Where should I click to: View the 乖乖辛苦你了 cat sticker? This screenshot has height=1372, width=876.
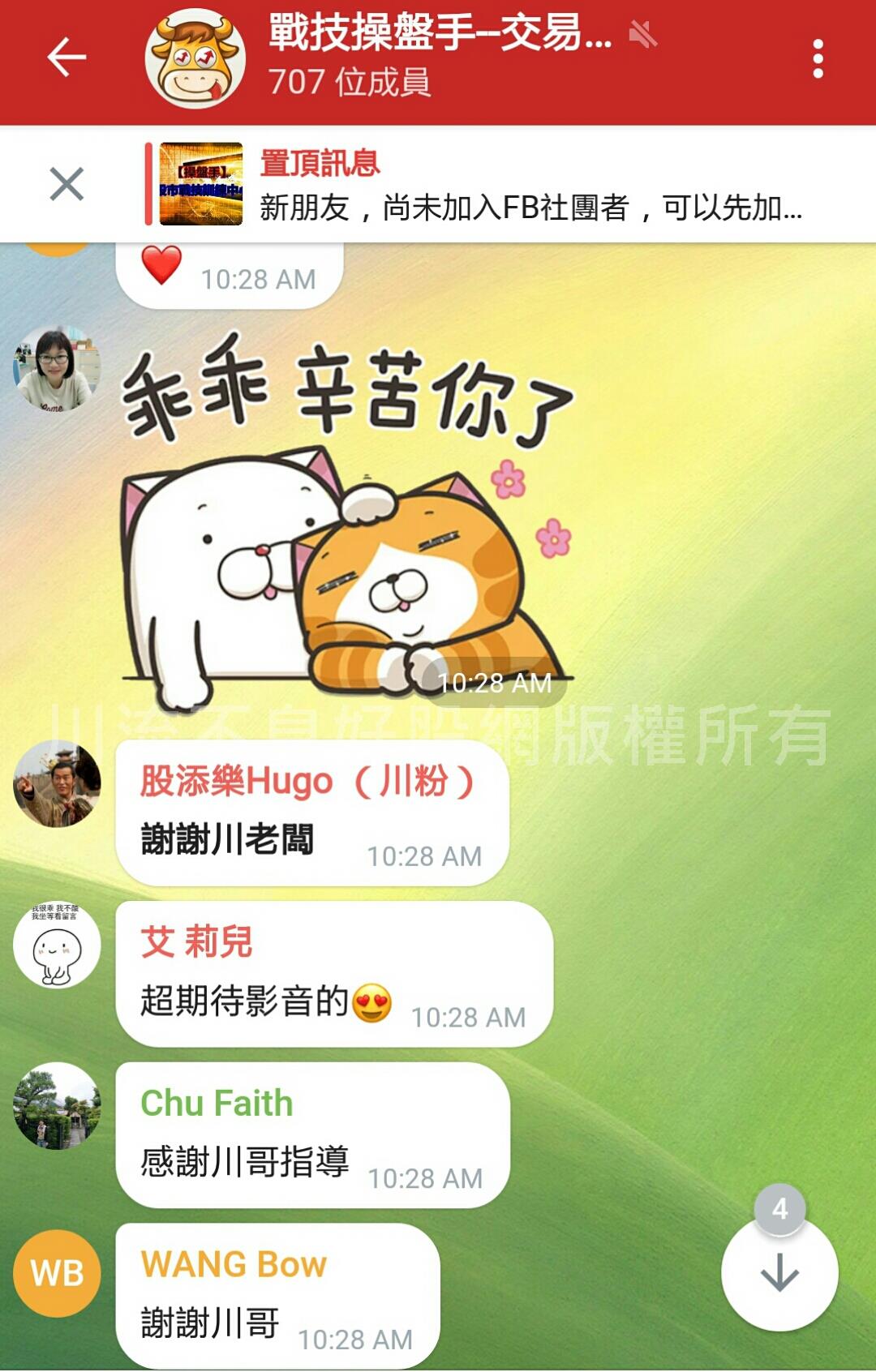point(347,519)
